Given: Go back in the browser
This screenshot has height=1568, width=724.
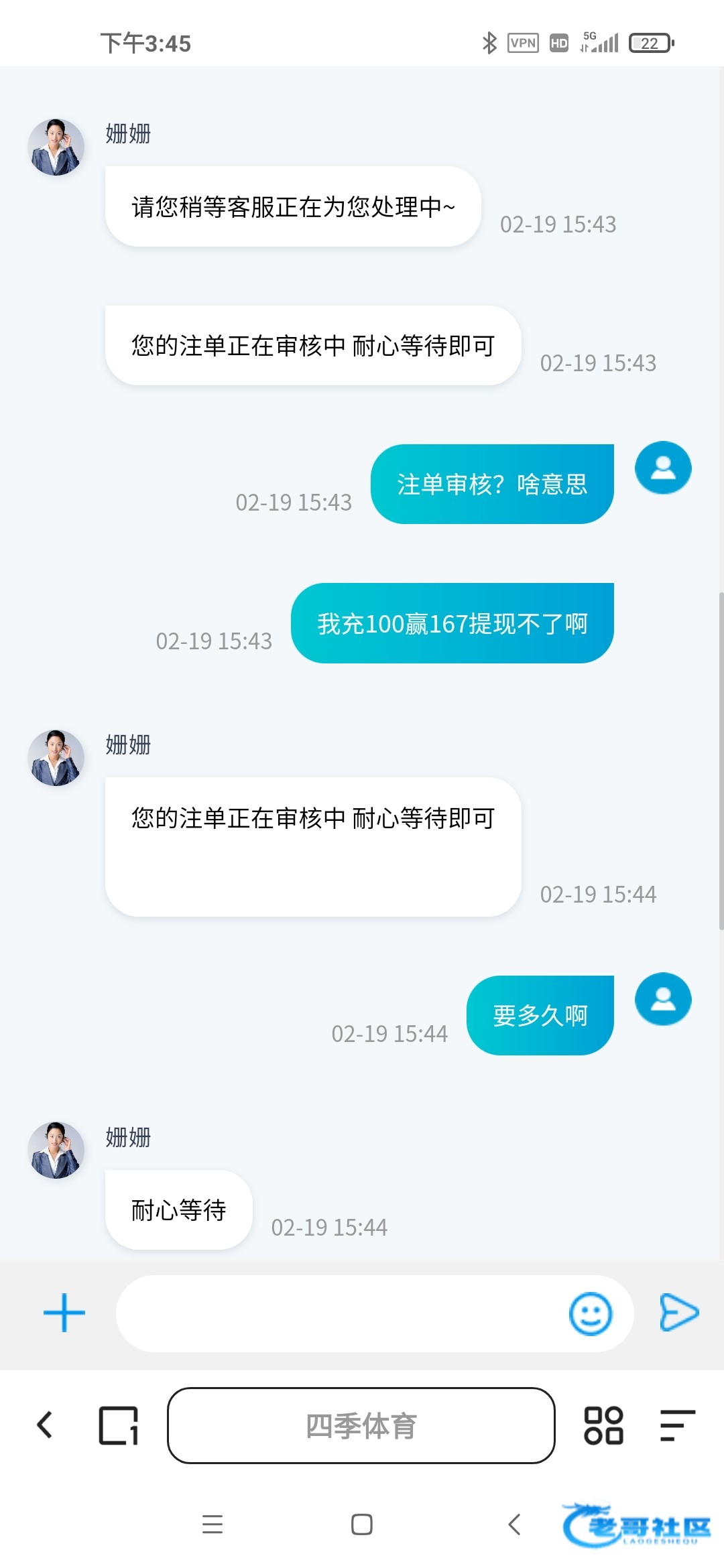Looking at the screenshot, I should (x=45, y=1425).
